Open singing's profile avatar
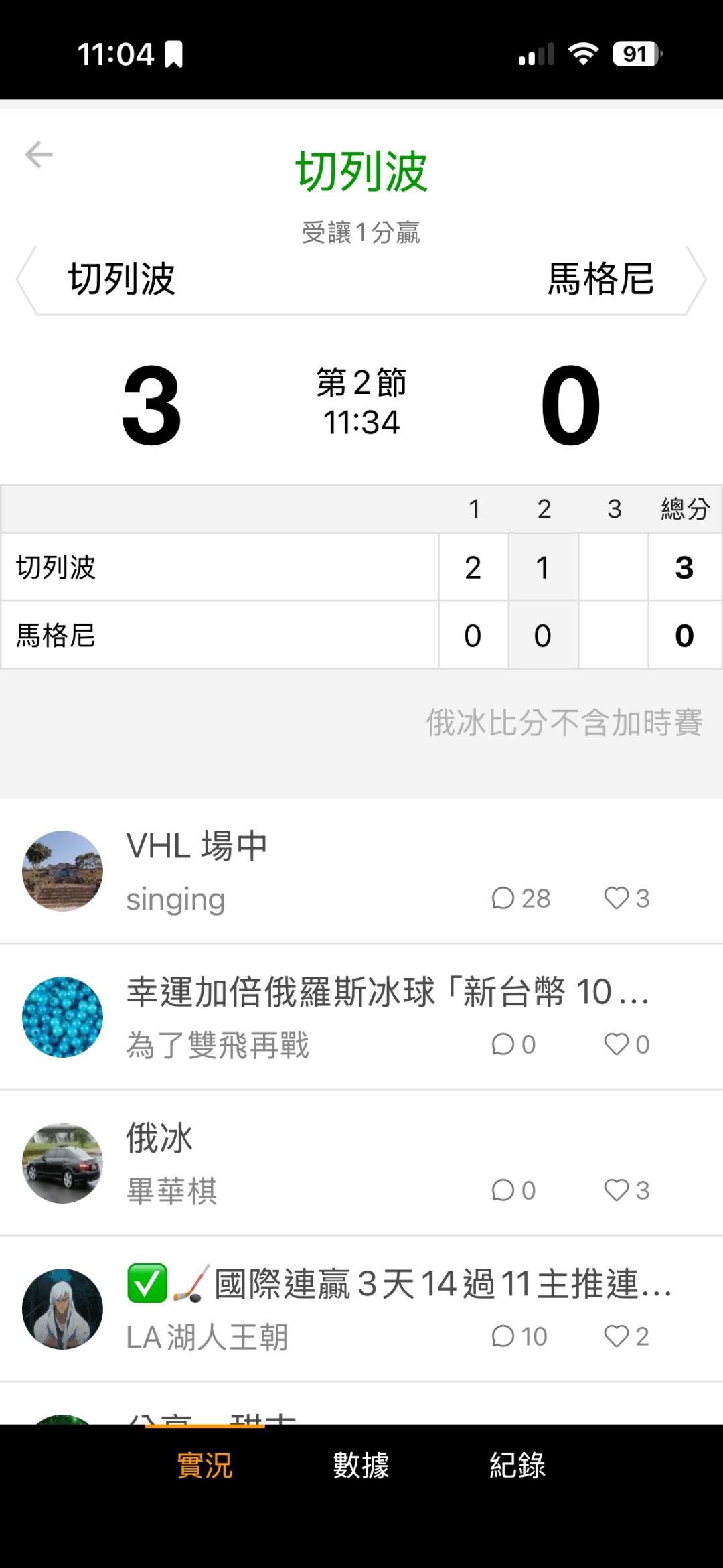 [63, 871]
